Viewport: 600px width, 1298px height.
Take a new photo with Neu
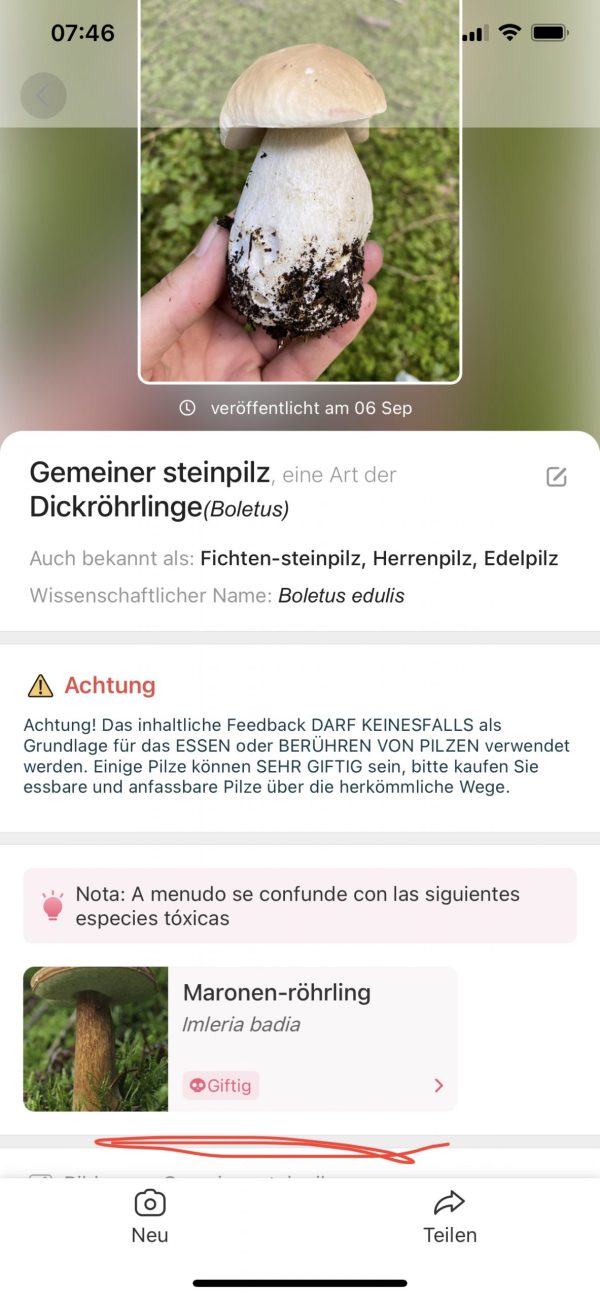(150, 1215)
